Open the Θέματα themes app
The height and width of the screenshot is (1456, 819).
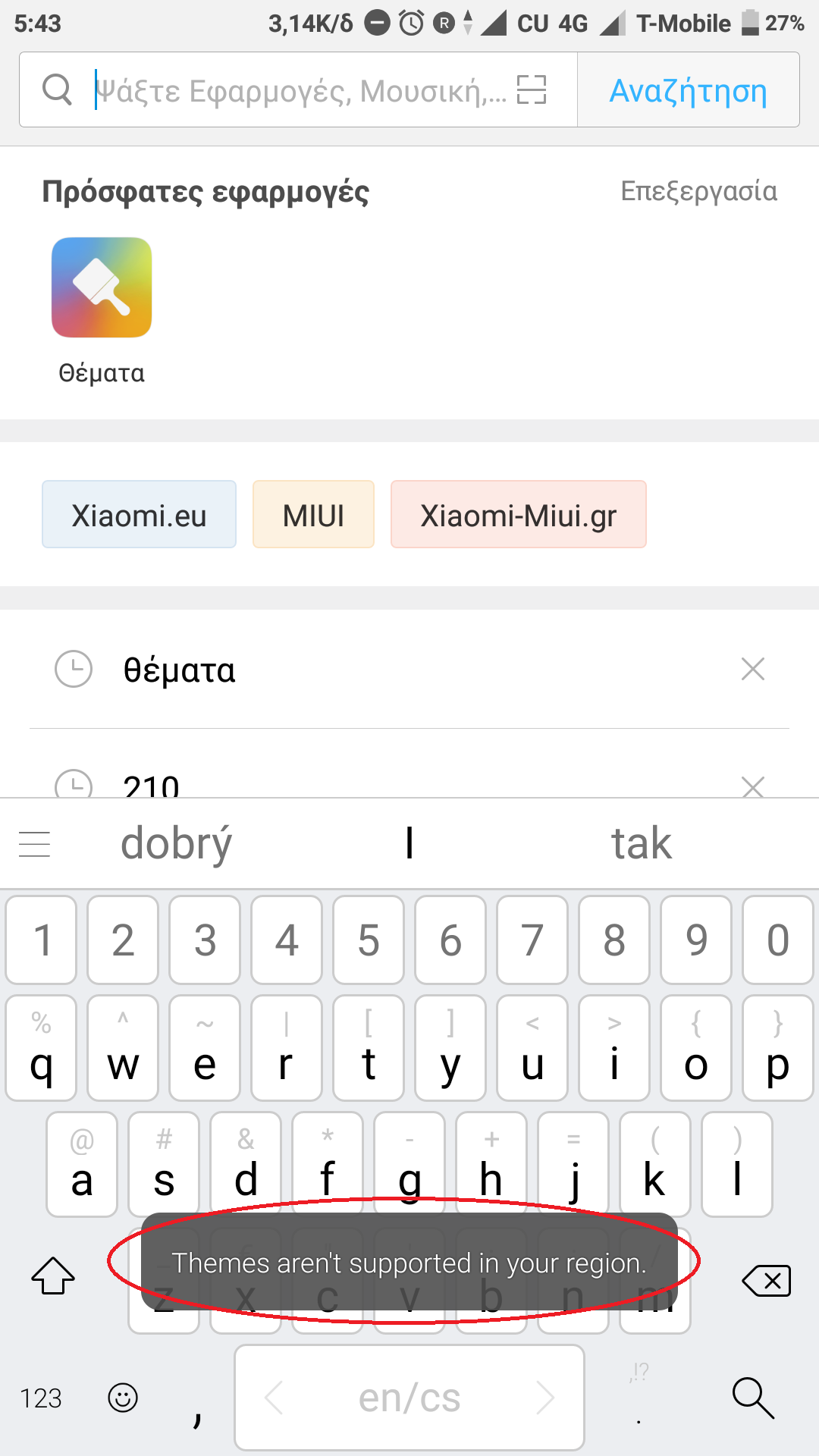(102, 288)
